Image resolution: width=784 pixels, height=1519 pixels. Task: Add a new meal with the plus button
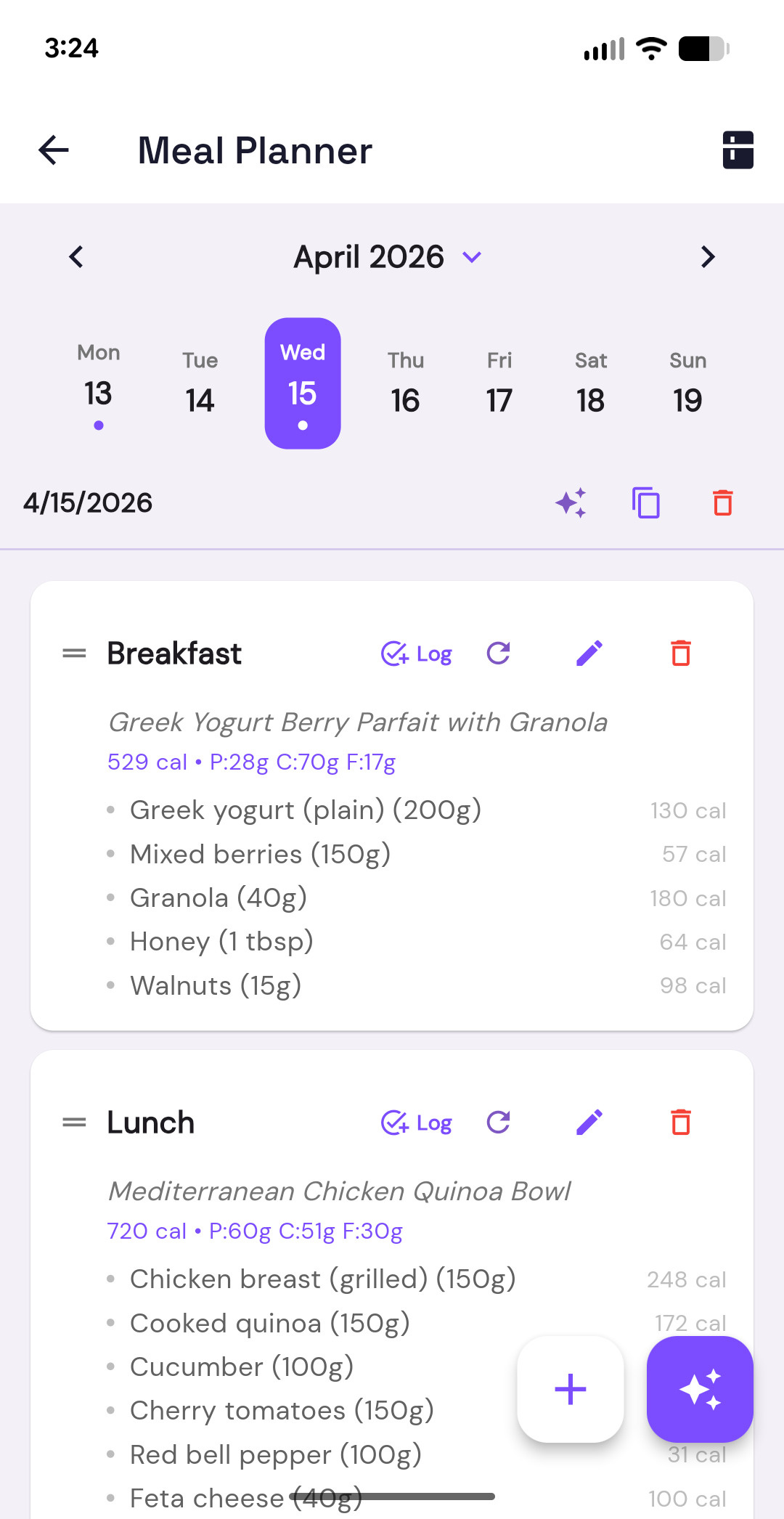[x=571, y=1389]
